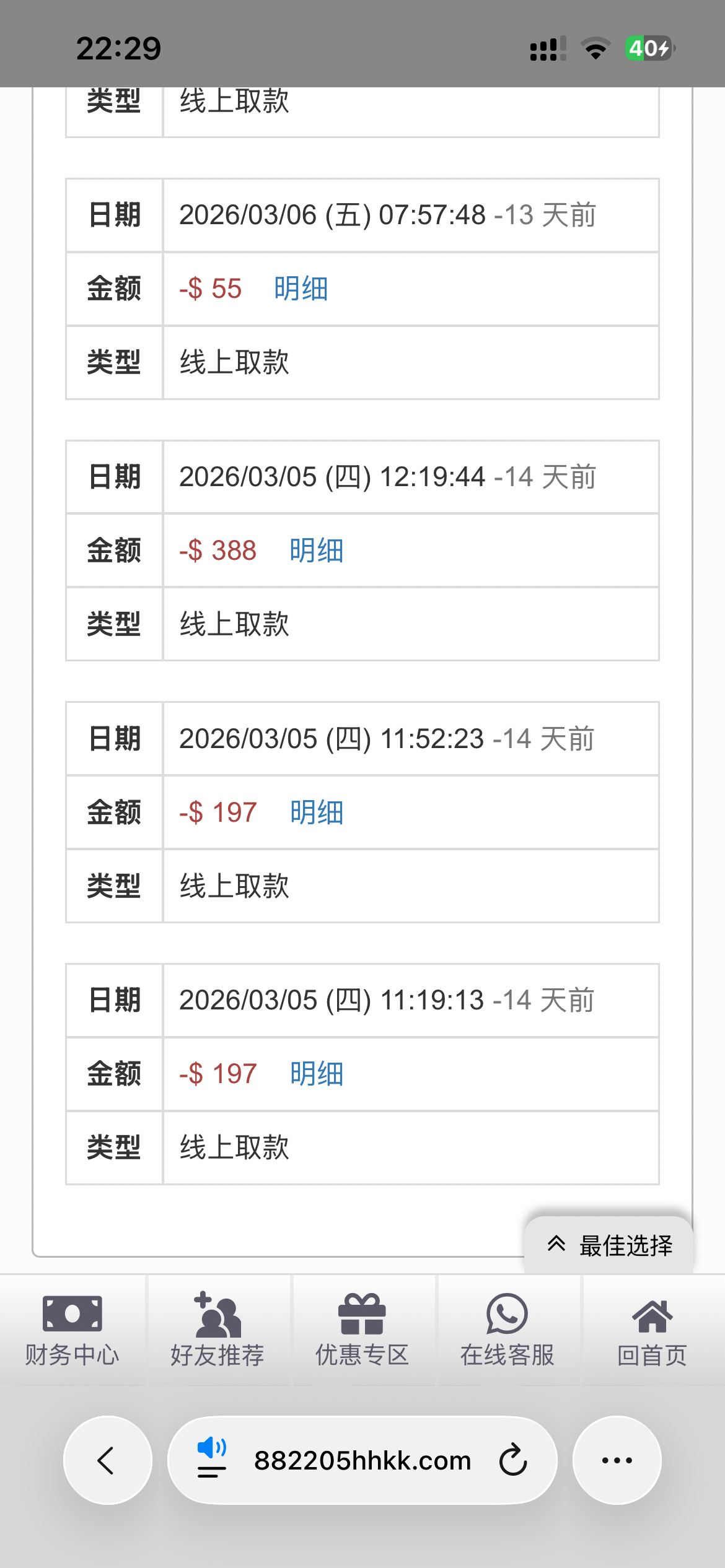Screen dimensions: 725x1568
Task: Open 明细 for the 11:52:23 withdrawal
Action: [x=316, y=812]
